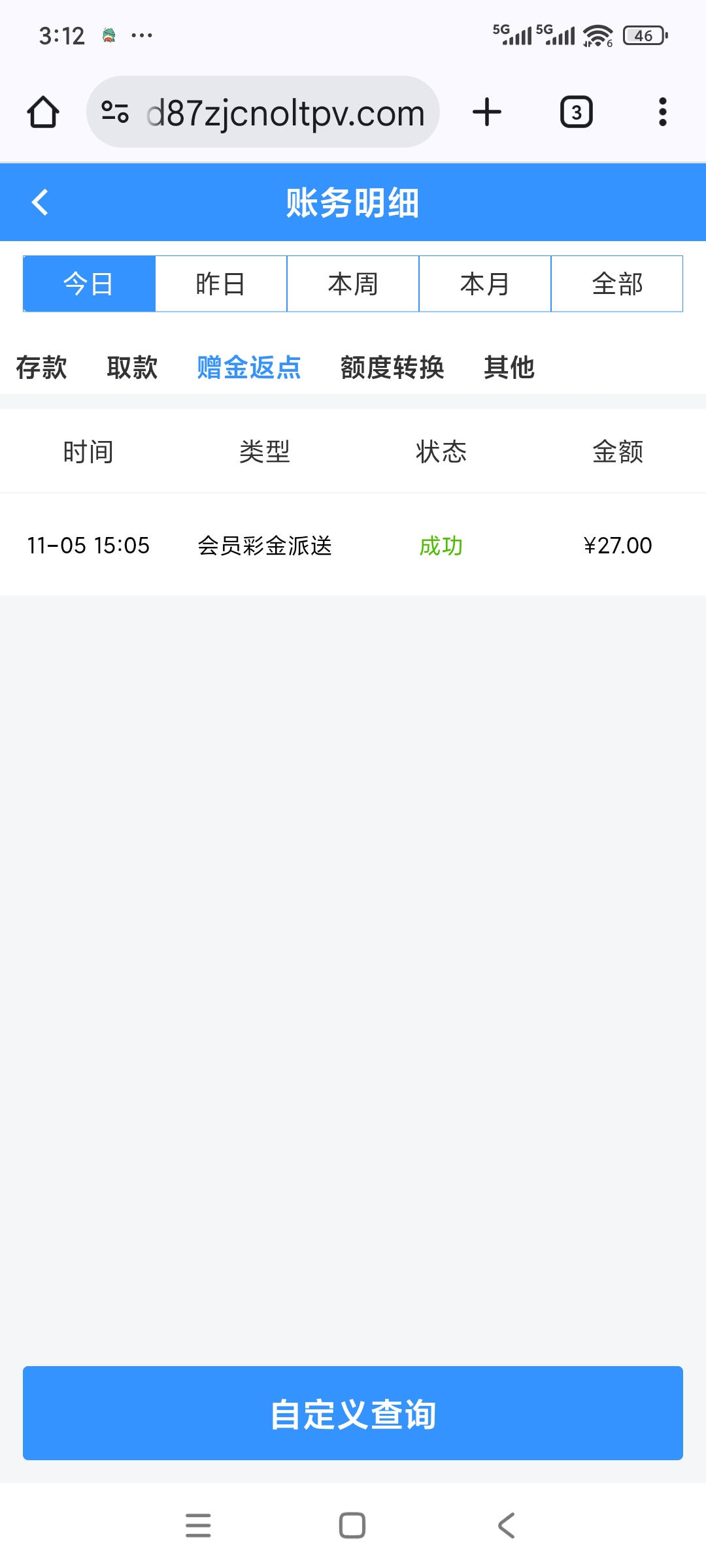Go back from 账务明细 page
The width and height of the screenshot is (706, 1568).
click(x=41, y=203)
